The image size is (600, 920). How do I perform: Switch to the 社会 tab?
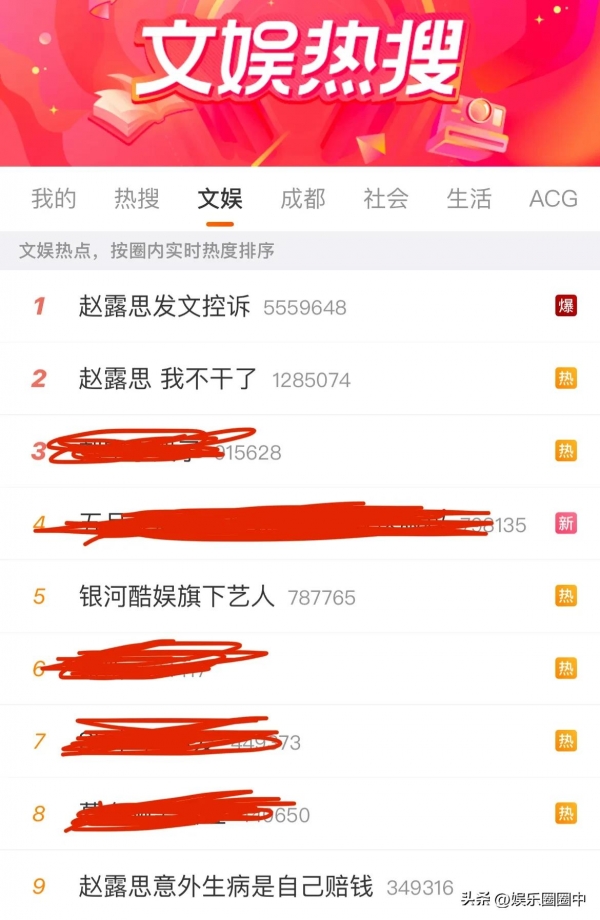(x=385, y=198)
